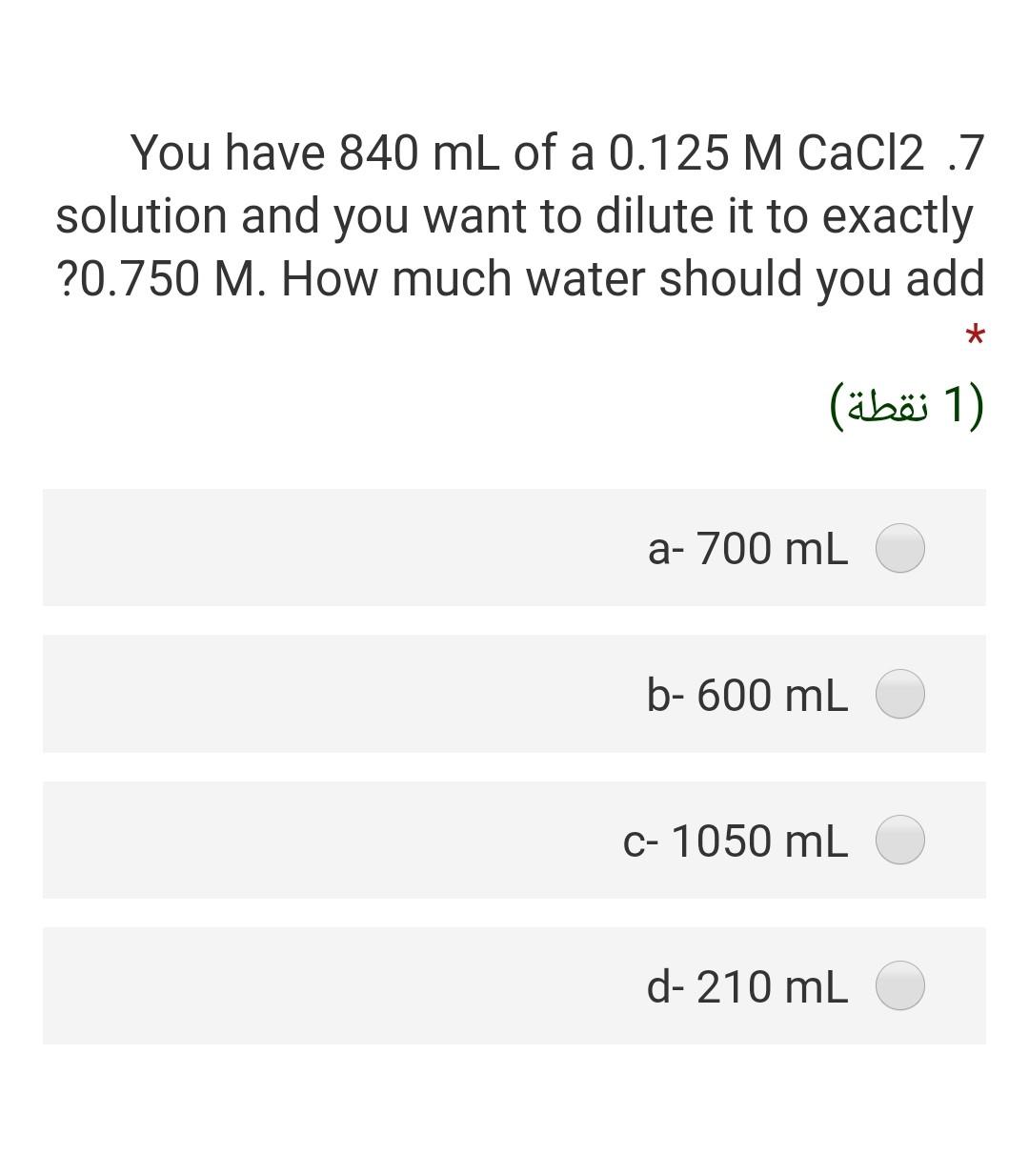Select answer a- 700 mL
1029x1176 pixels.
pyautogui.click(x=899, y=548)
